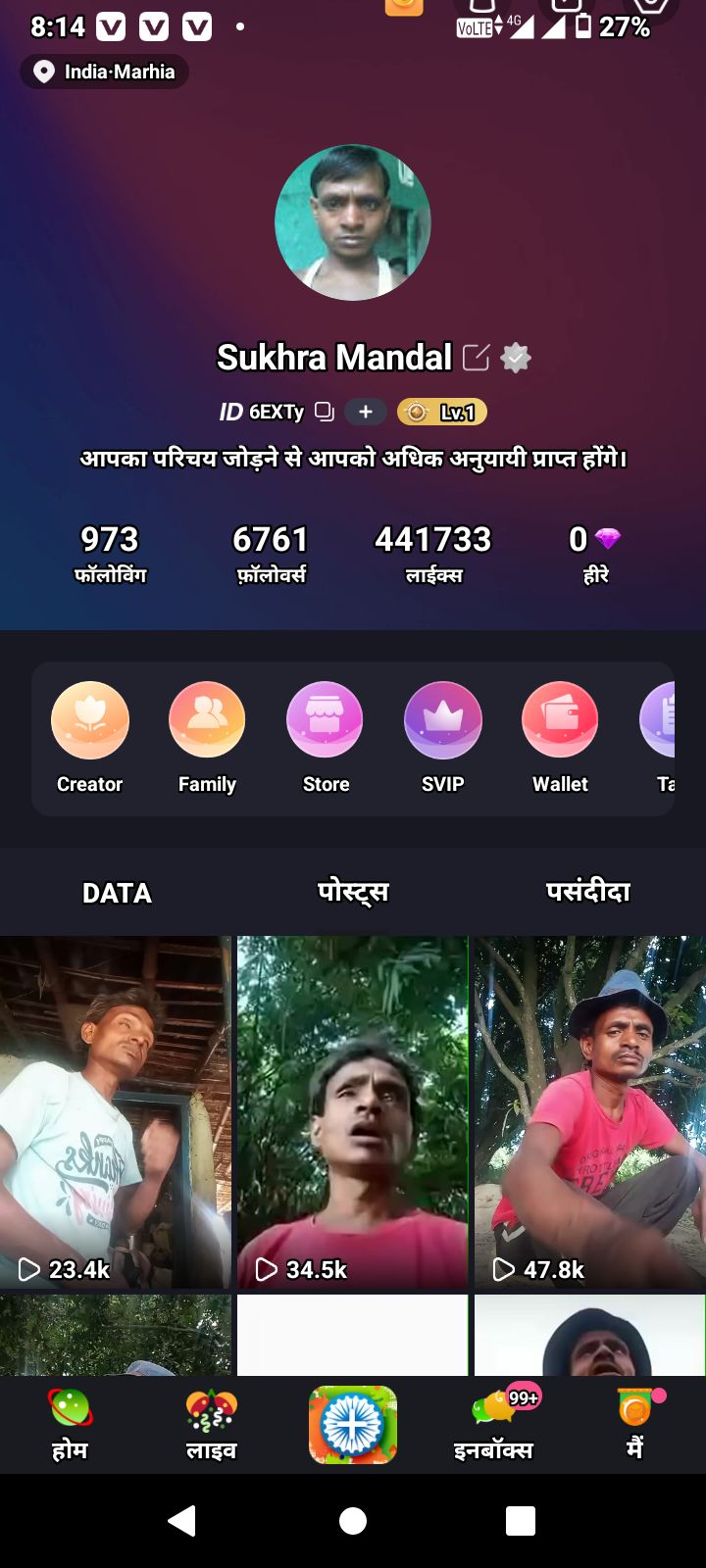Play the video with 34.5k views
The width and height of the screenshot is (706, 1568).
coord(353,1112)
